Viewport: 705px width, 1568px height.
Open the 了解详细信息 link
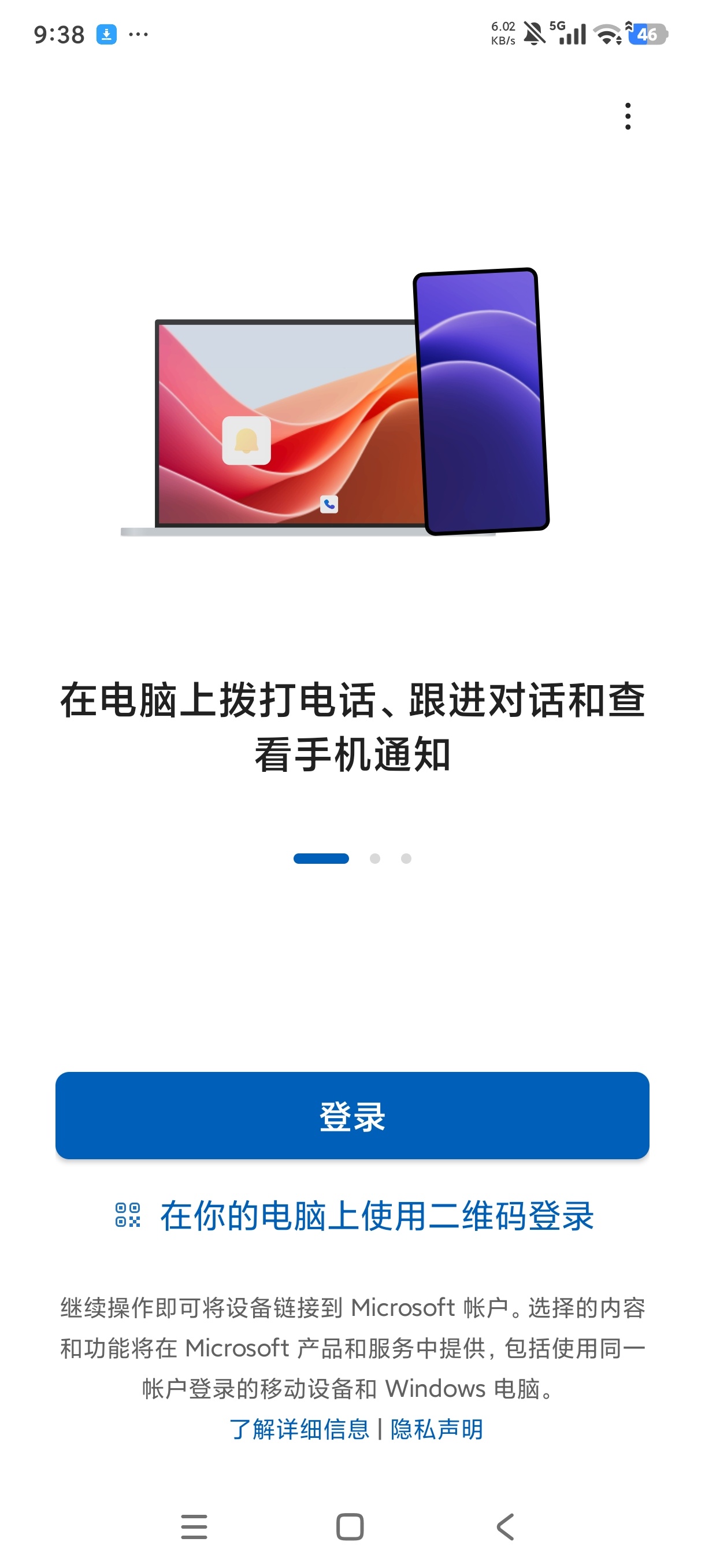coord(299,1429)
